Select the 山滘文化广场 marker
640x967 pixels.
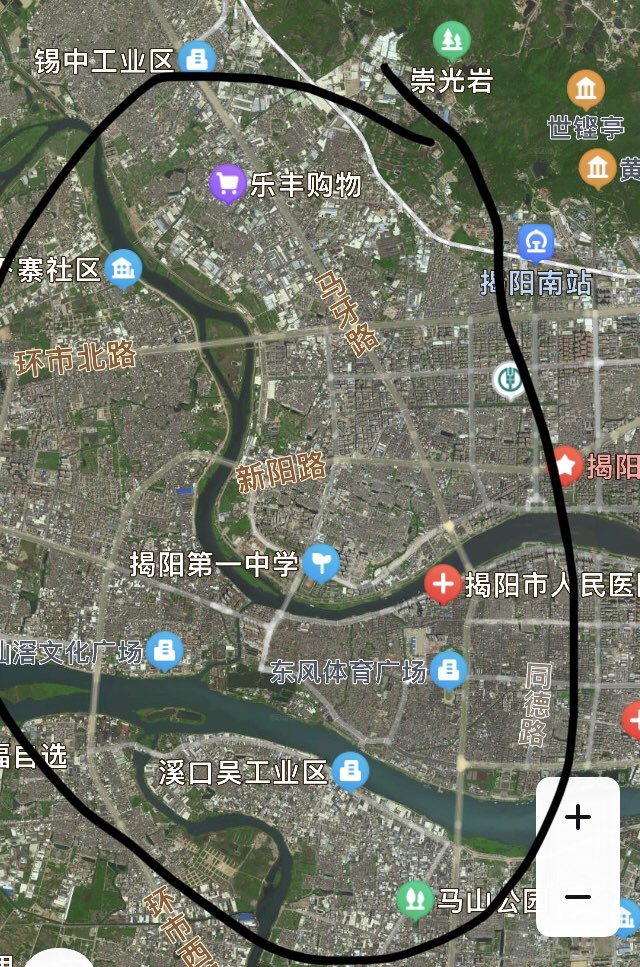pos(165,651)
